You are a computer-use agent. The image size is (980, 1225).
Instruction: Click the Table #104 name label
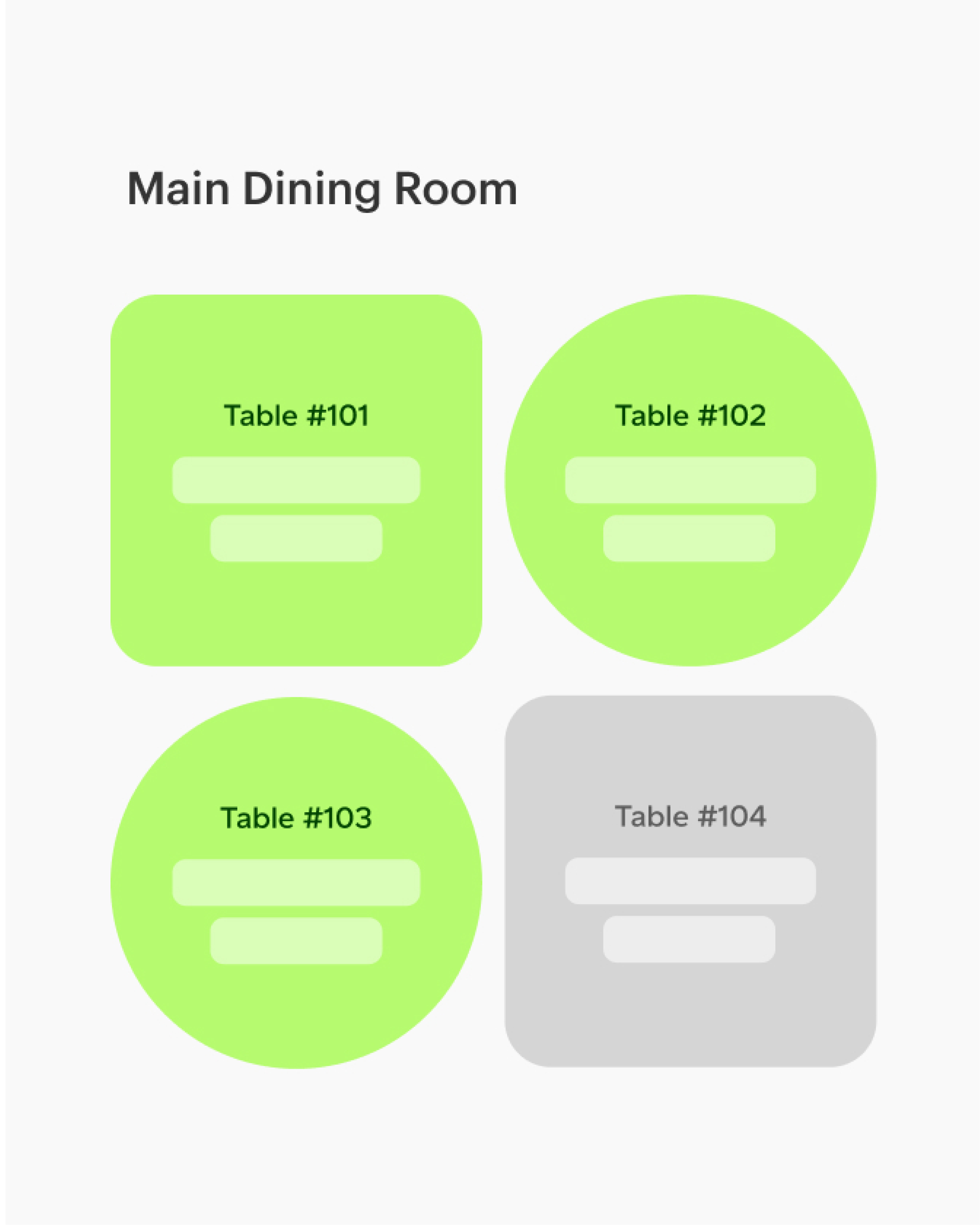tap(690, 816)
